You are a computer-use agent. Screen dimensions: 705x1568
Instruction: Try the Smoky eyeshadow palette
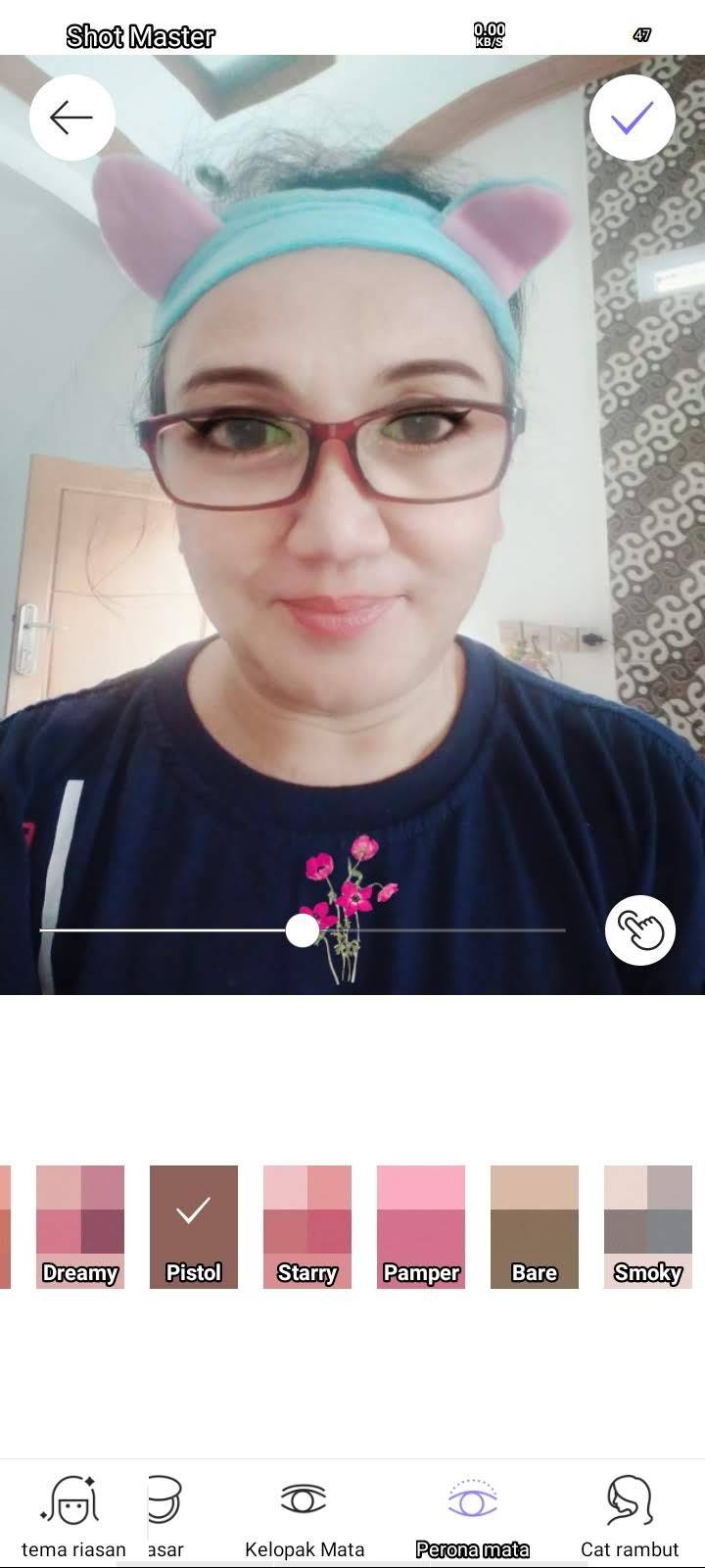point(648,1226)
